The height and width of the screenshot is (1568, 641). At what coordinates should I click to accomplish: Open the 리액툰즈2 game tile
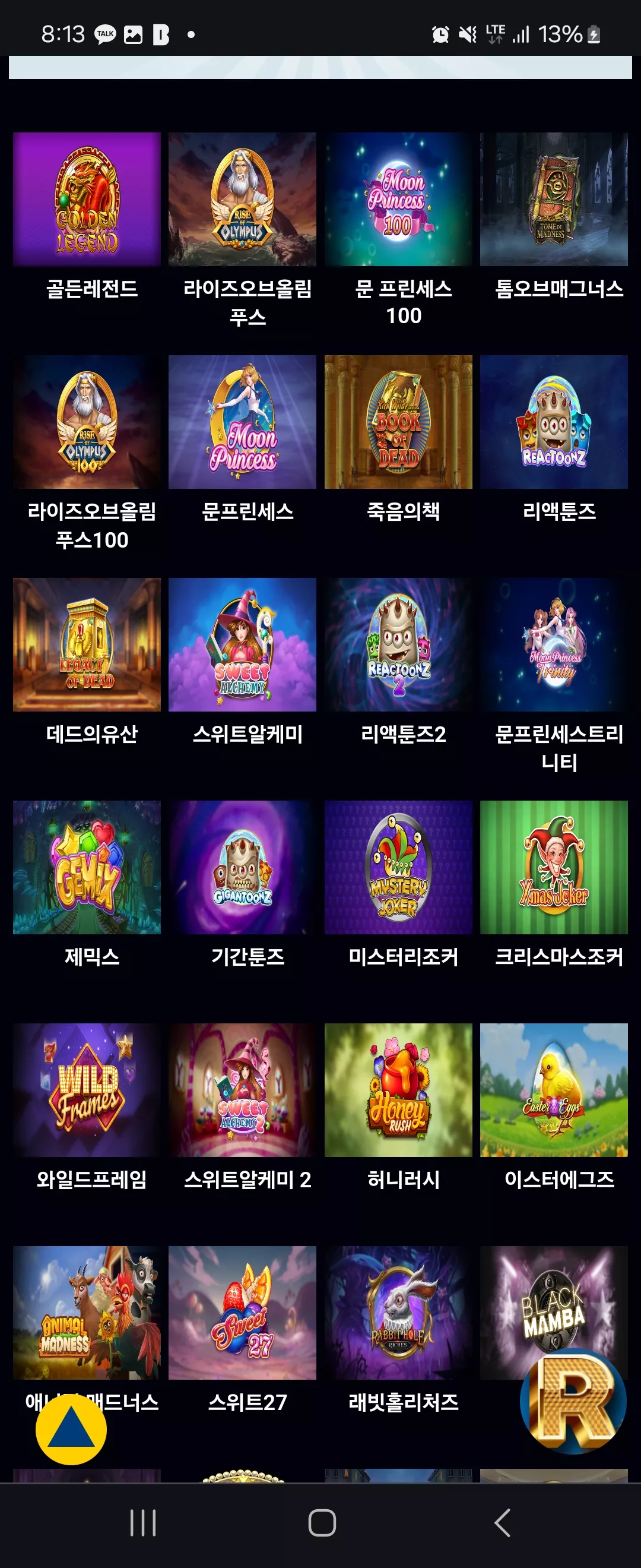point(398,644)
